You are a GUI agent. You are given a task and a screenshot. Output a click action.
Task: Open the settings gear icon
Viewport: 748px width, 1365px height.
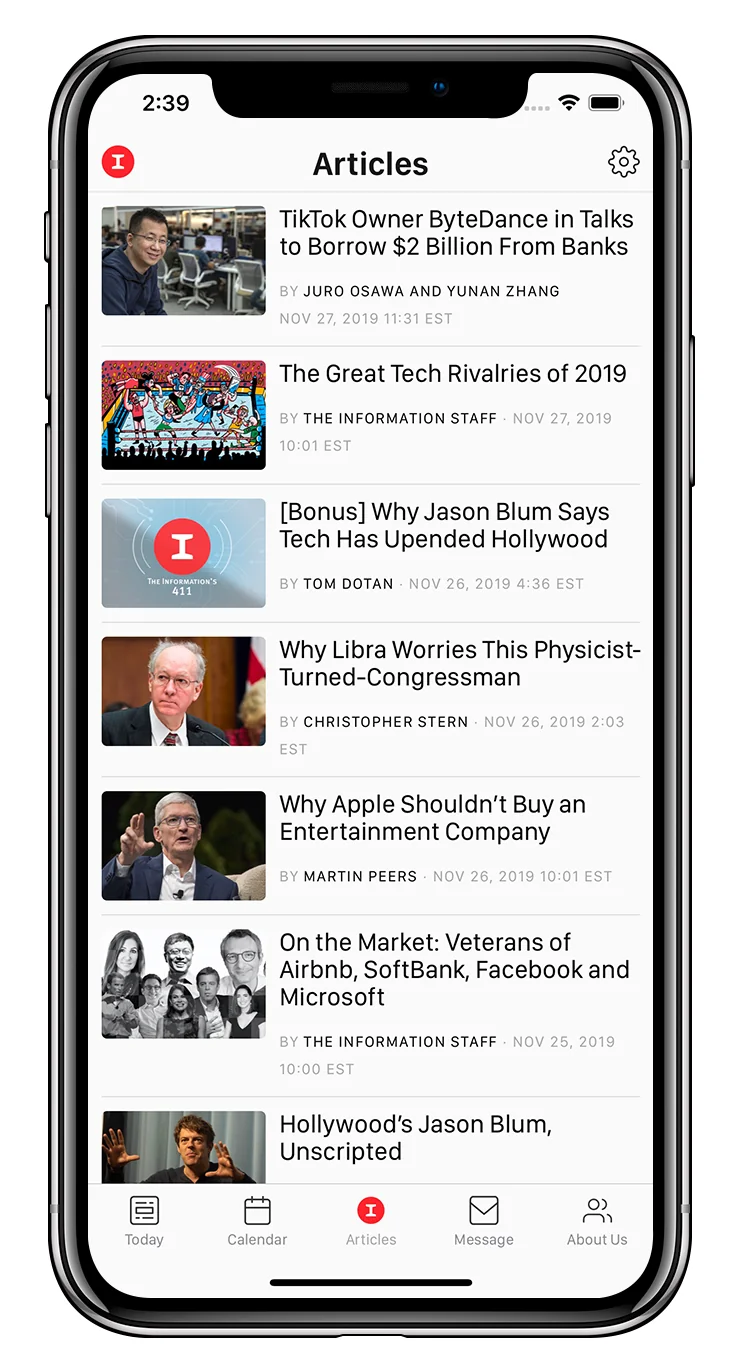click(x=623, y=162)
